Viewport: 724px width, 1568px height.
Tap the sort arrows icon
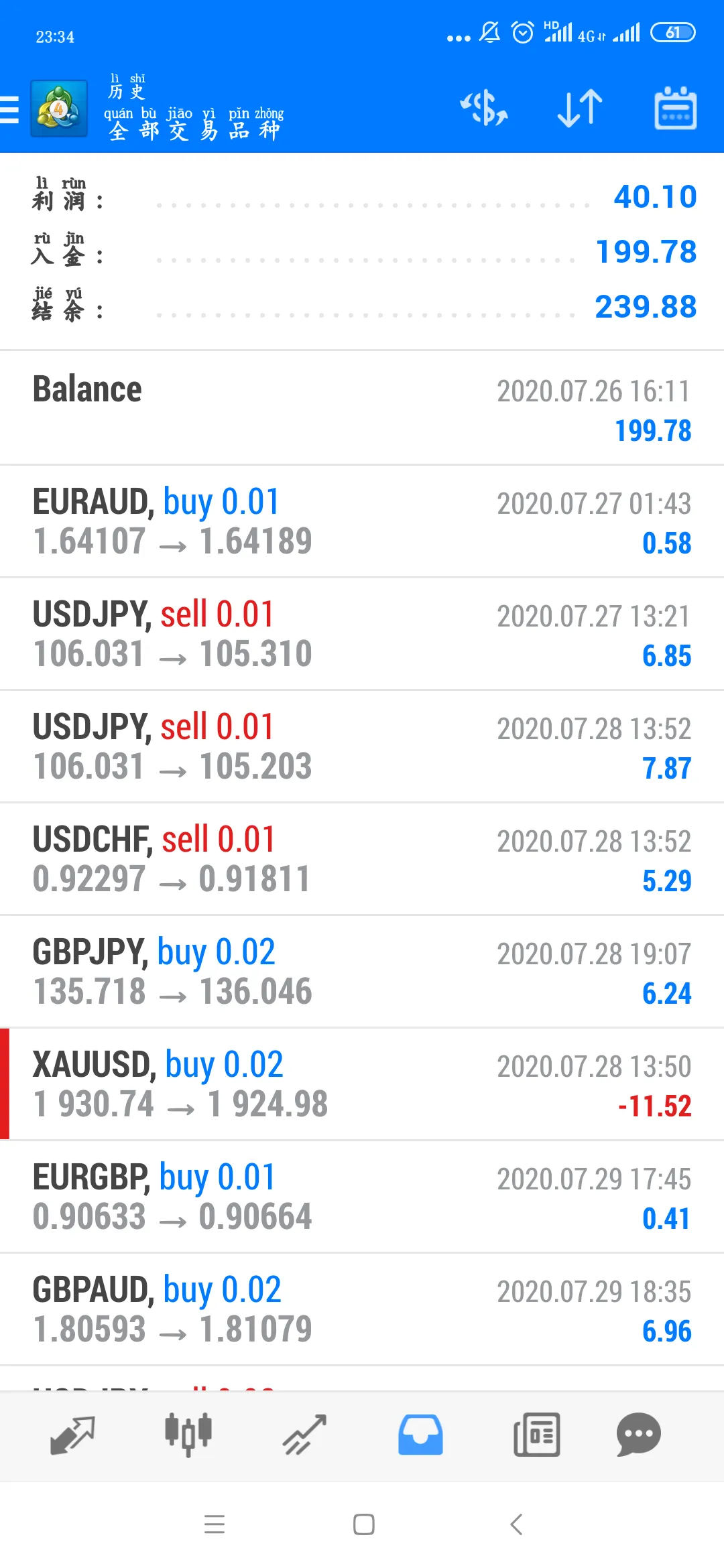point(580,108)
